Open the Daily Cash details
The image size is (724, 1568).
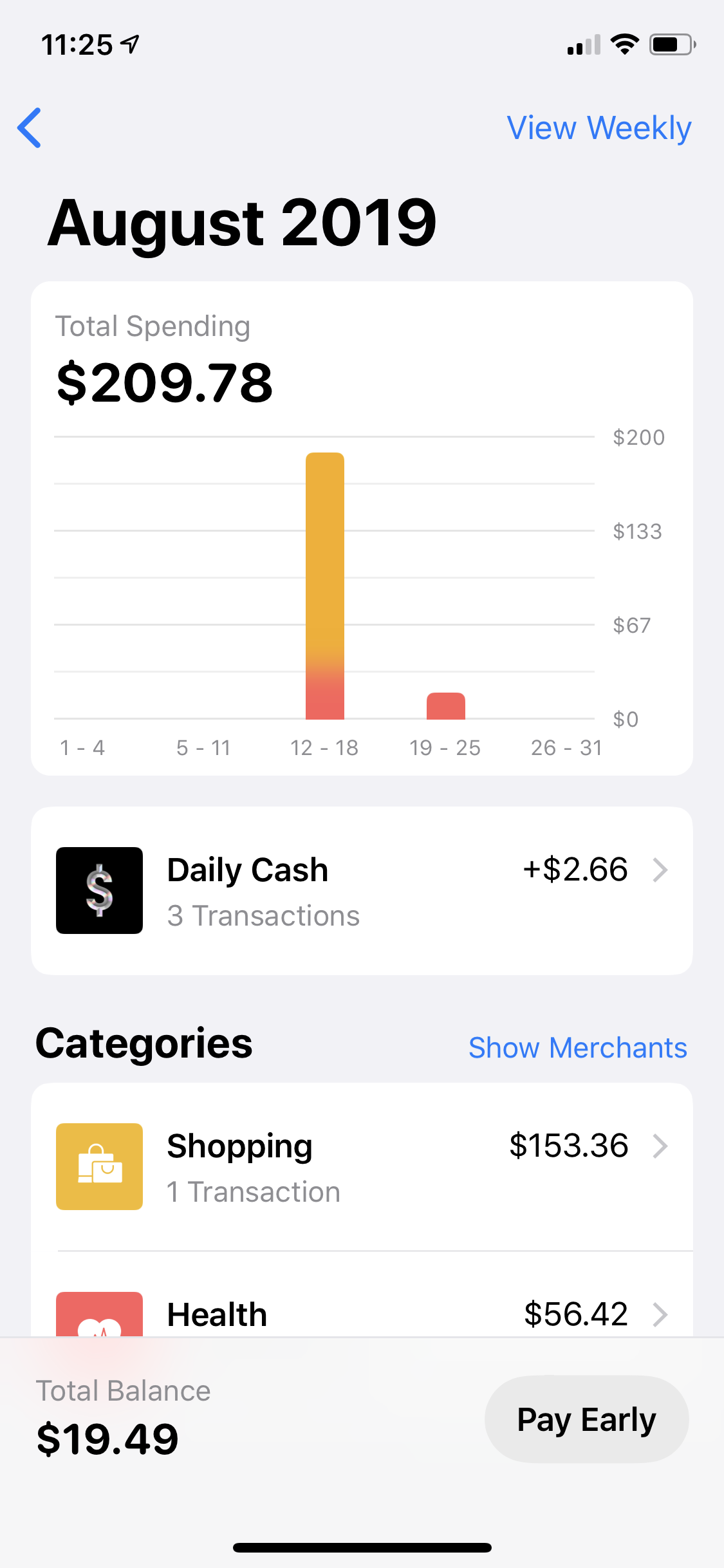click(x=362, y=890)
